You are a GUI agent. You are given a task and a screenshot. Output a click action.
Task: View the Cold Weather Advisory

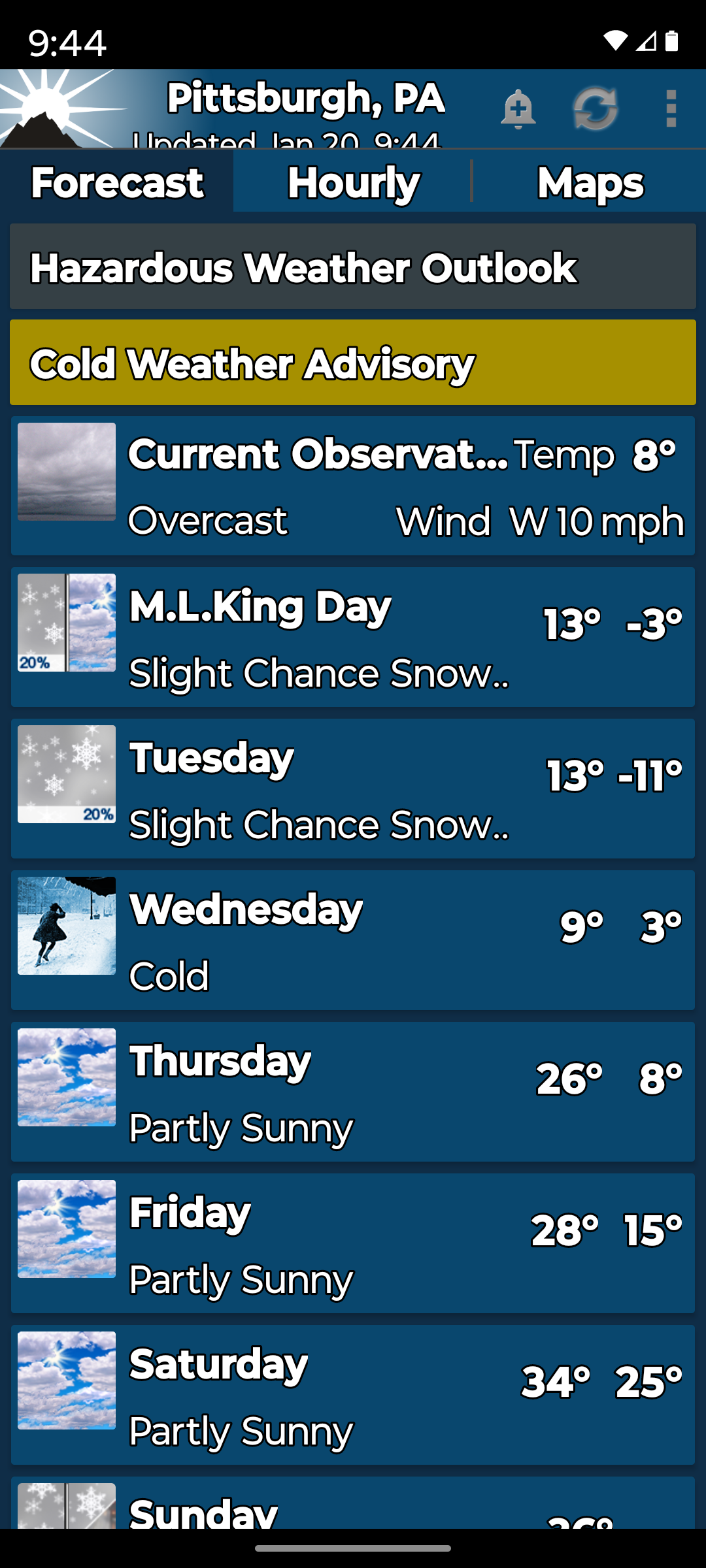pyautogui.click(x=353, y=363)
